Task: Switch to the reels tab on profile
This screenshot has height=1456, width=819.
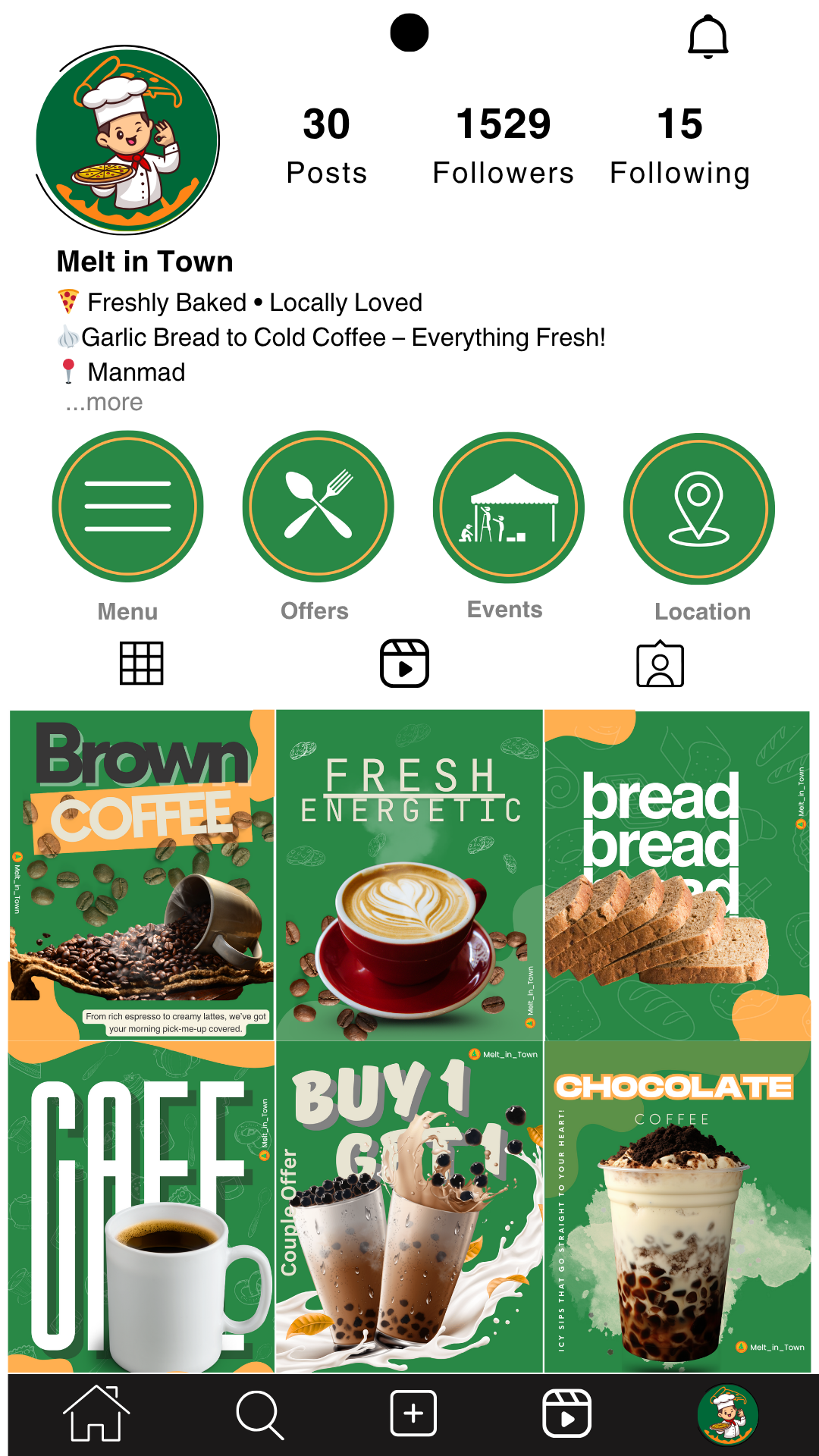Action: tap(404, 664)
